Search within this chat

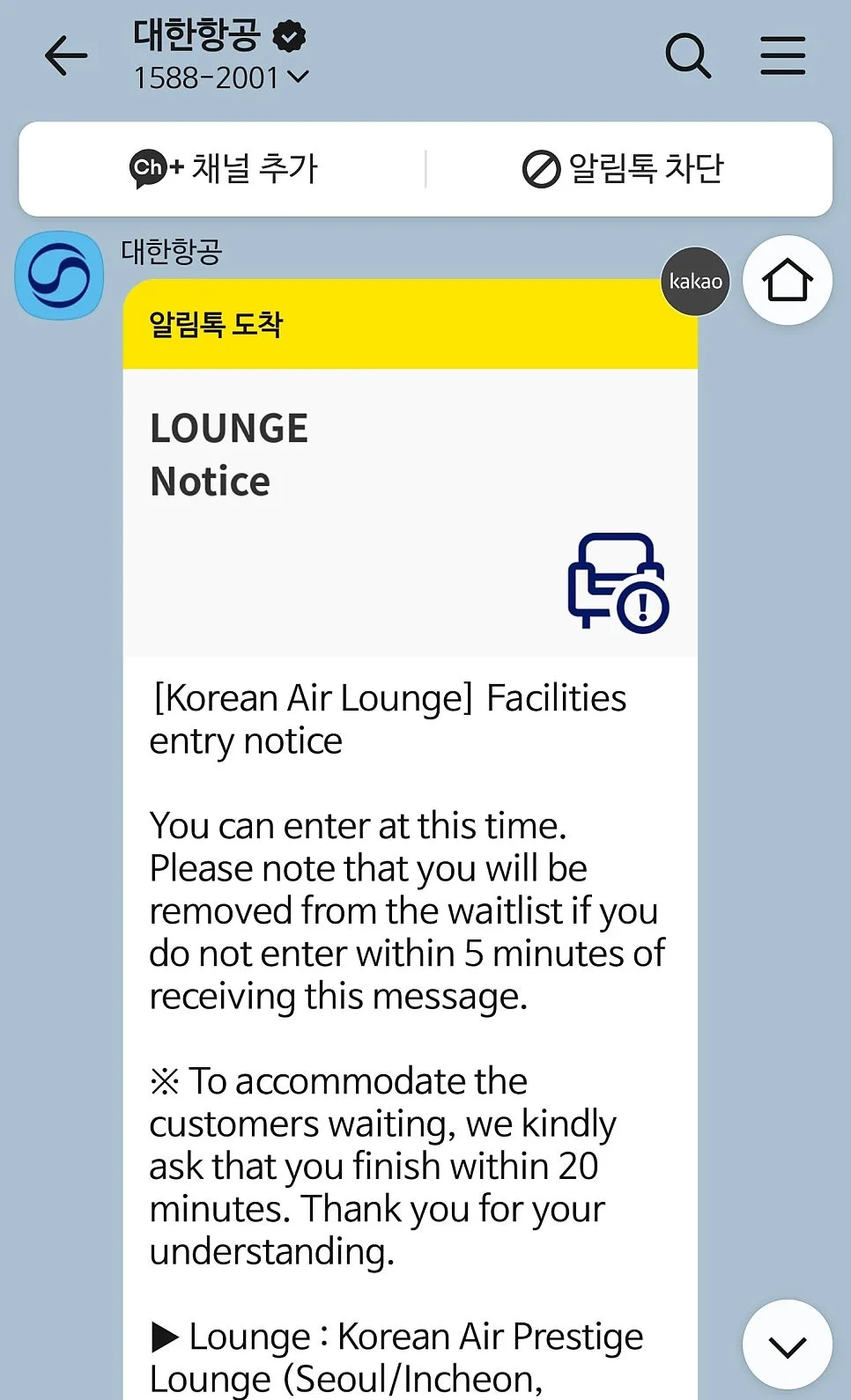[x=688, y=56]
